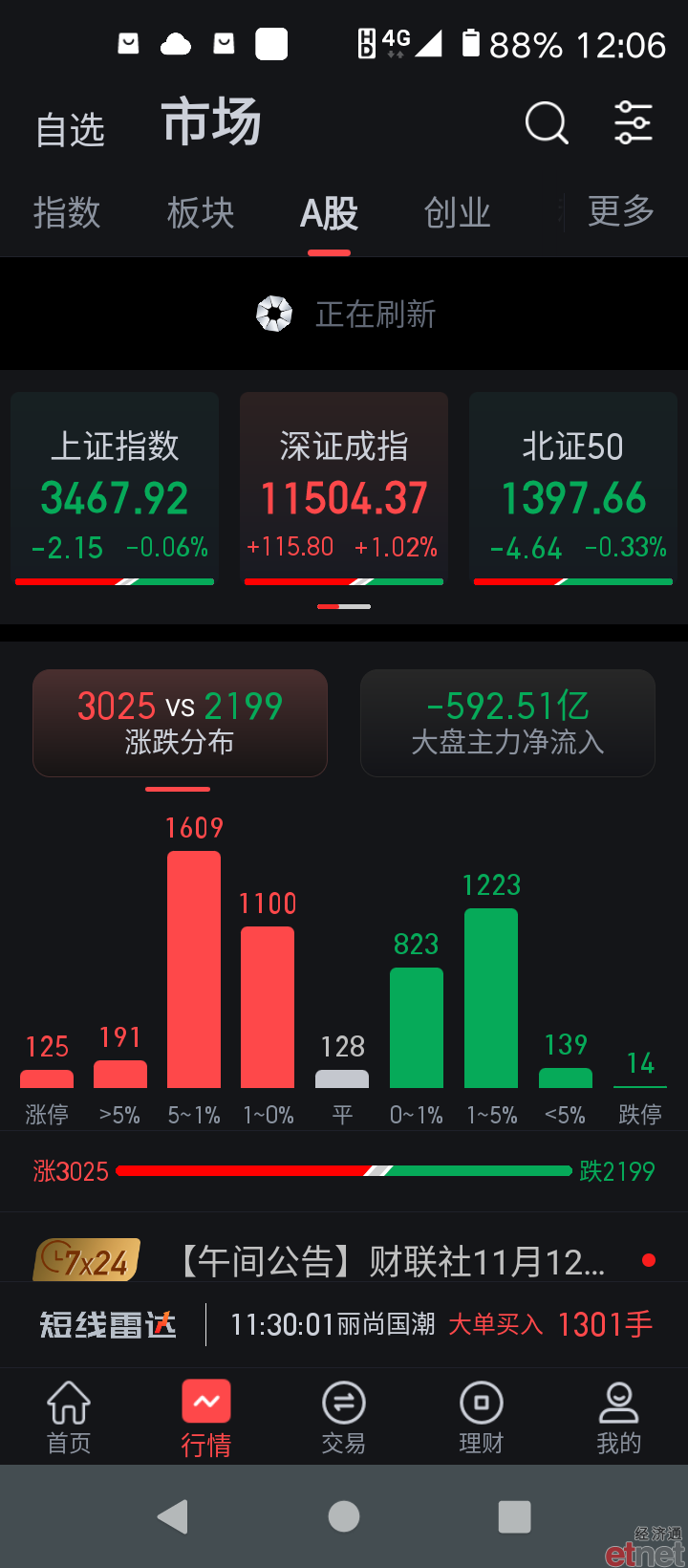The image size is (688, 1568).
Task: Go to the 首页 tab
Action: click(x=69, y=1418)
